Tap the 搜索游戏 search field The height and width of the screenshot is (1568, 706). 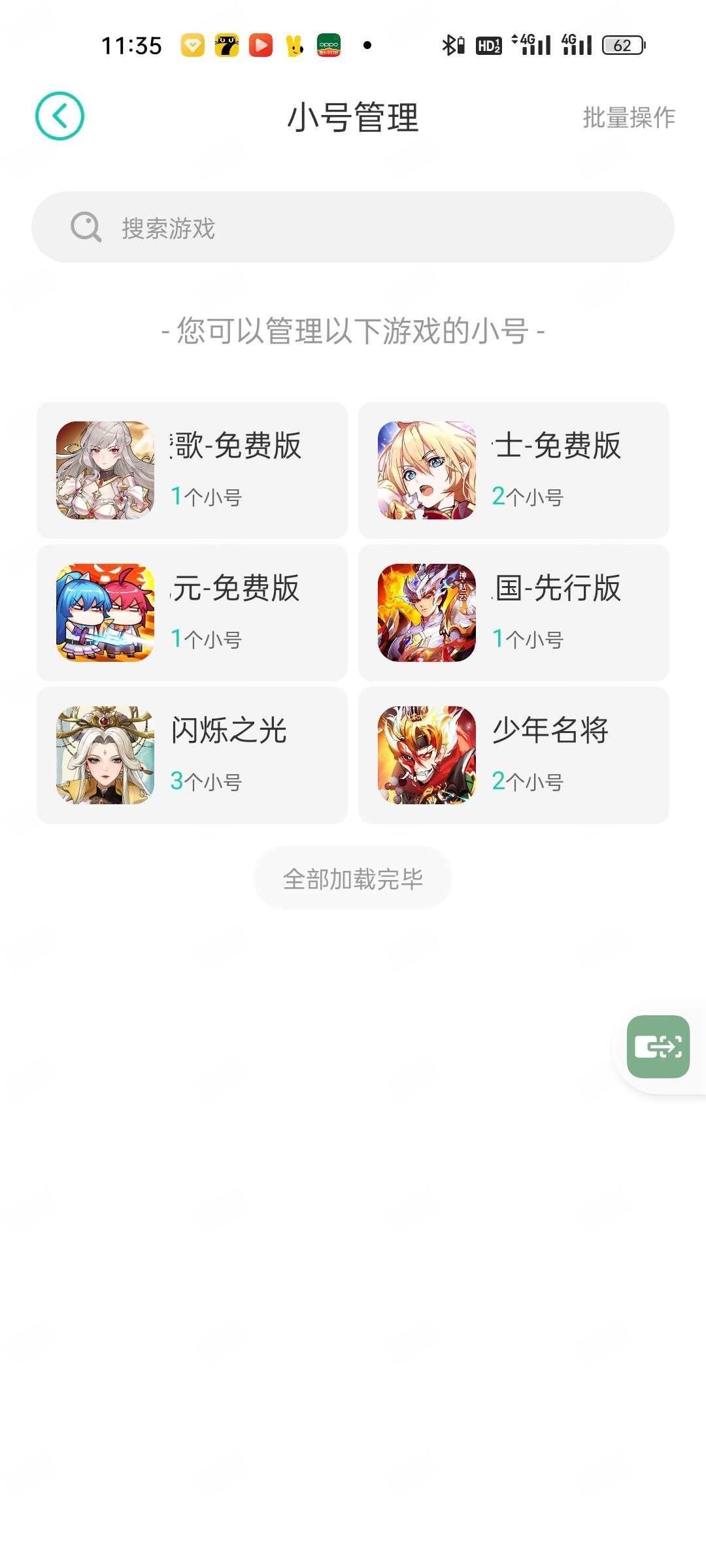click(353, 227)
